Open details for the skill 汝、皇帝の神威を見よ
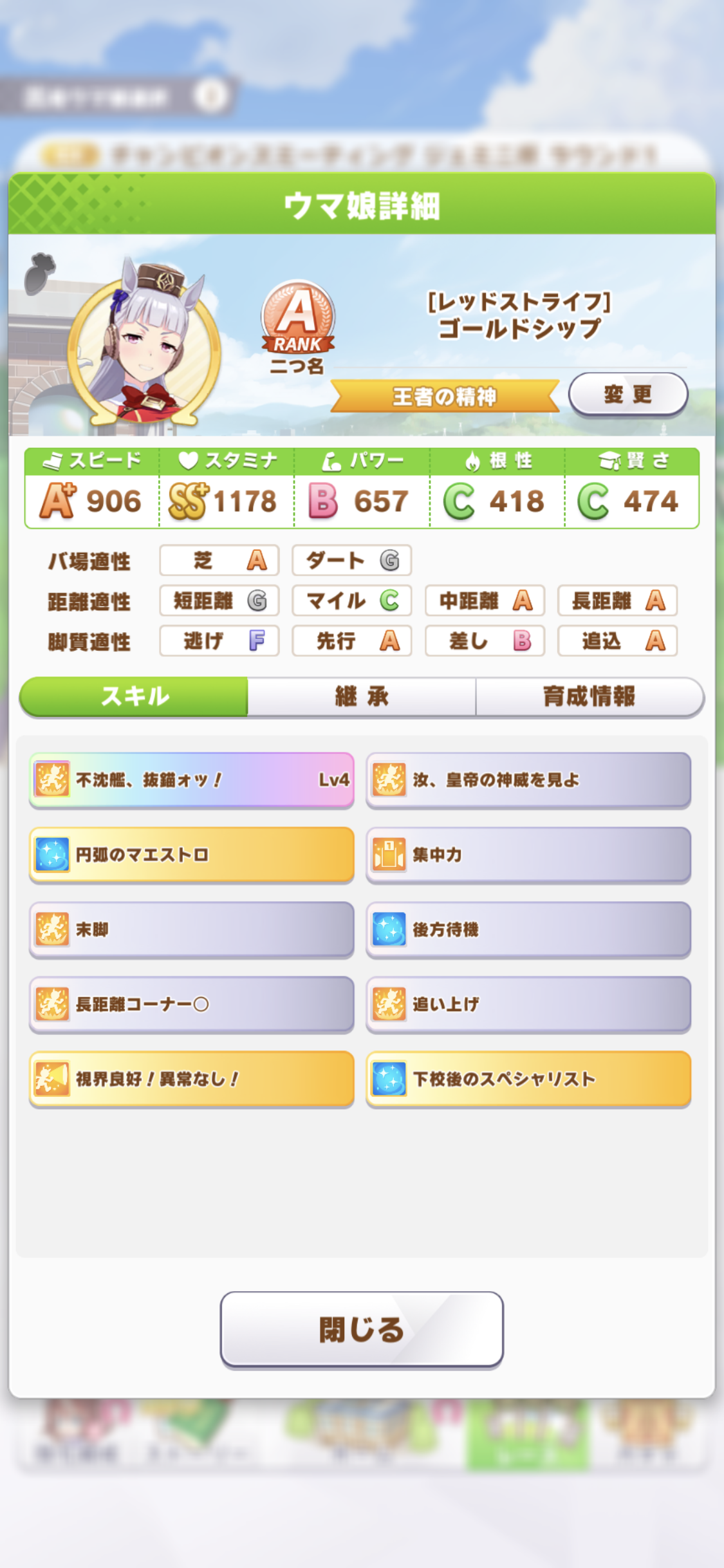 coord(528,780)
